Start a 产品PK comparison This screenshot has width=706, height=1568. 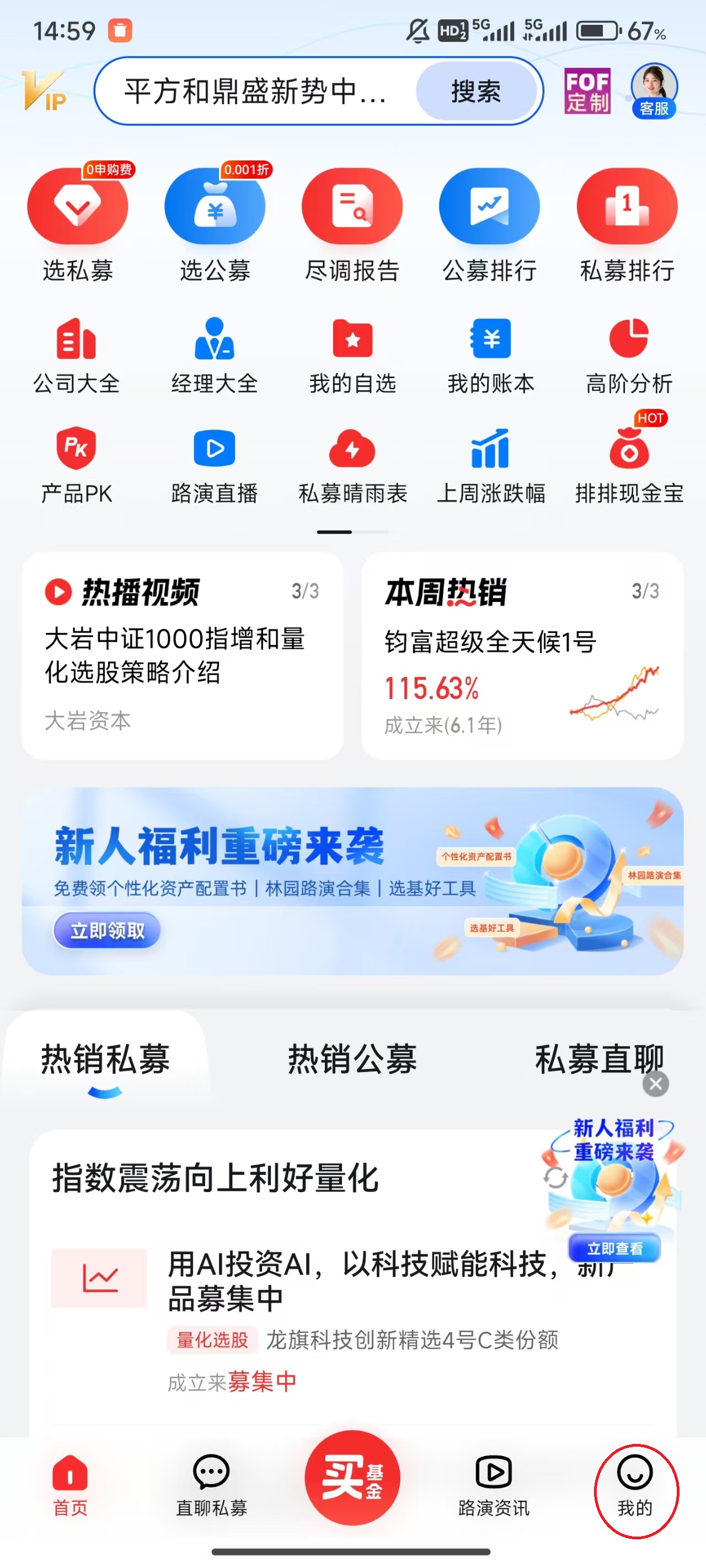click(77, 466)
